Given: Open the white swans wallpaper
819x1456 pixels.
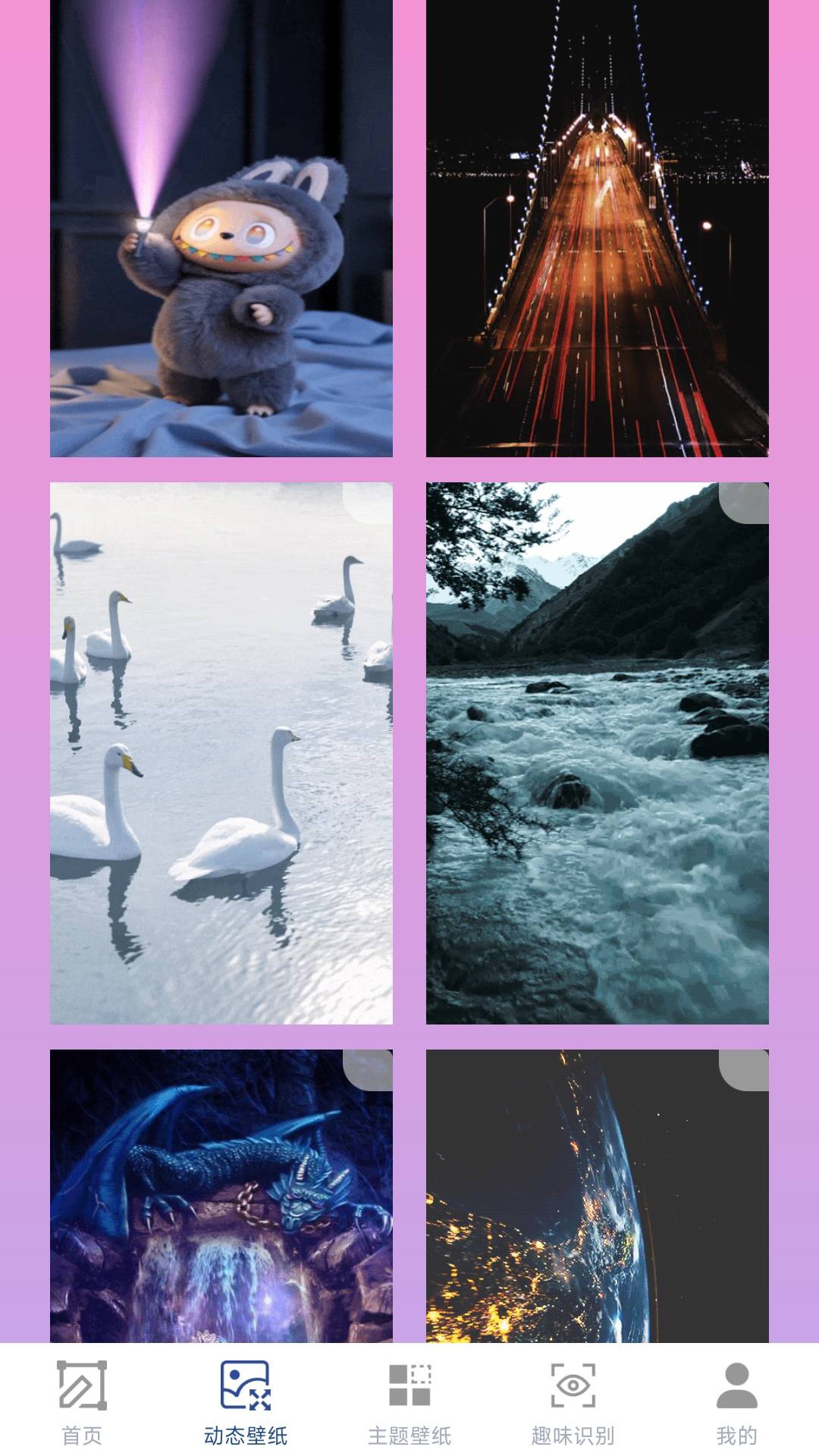Looking at the screenshot, I should click(221, 753).
